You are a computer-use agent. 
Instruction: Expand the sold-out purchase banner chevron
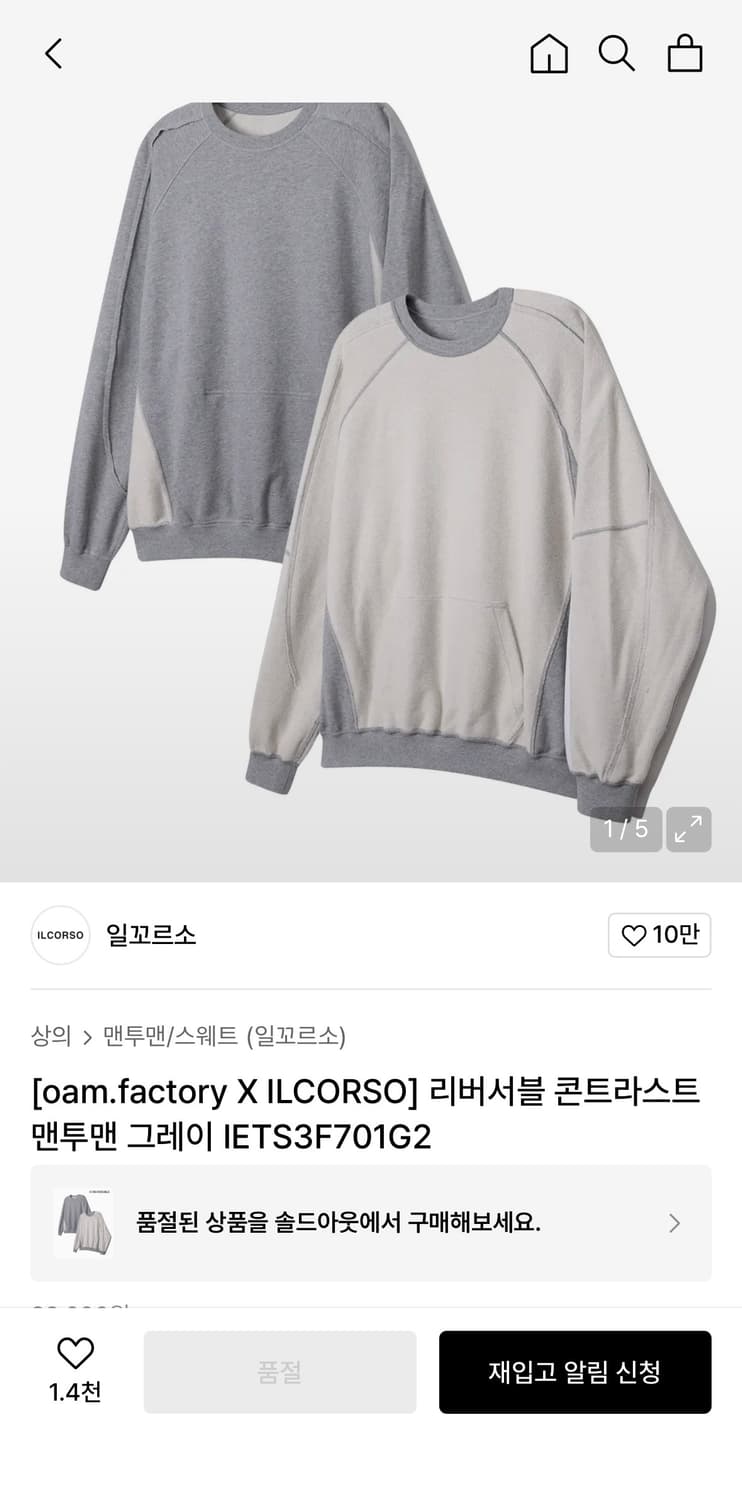click(672, 1222)
